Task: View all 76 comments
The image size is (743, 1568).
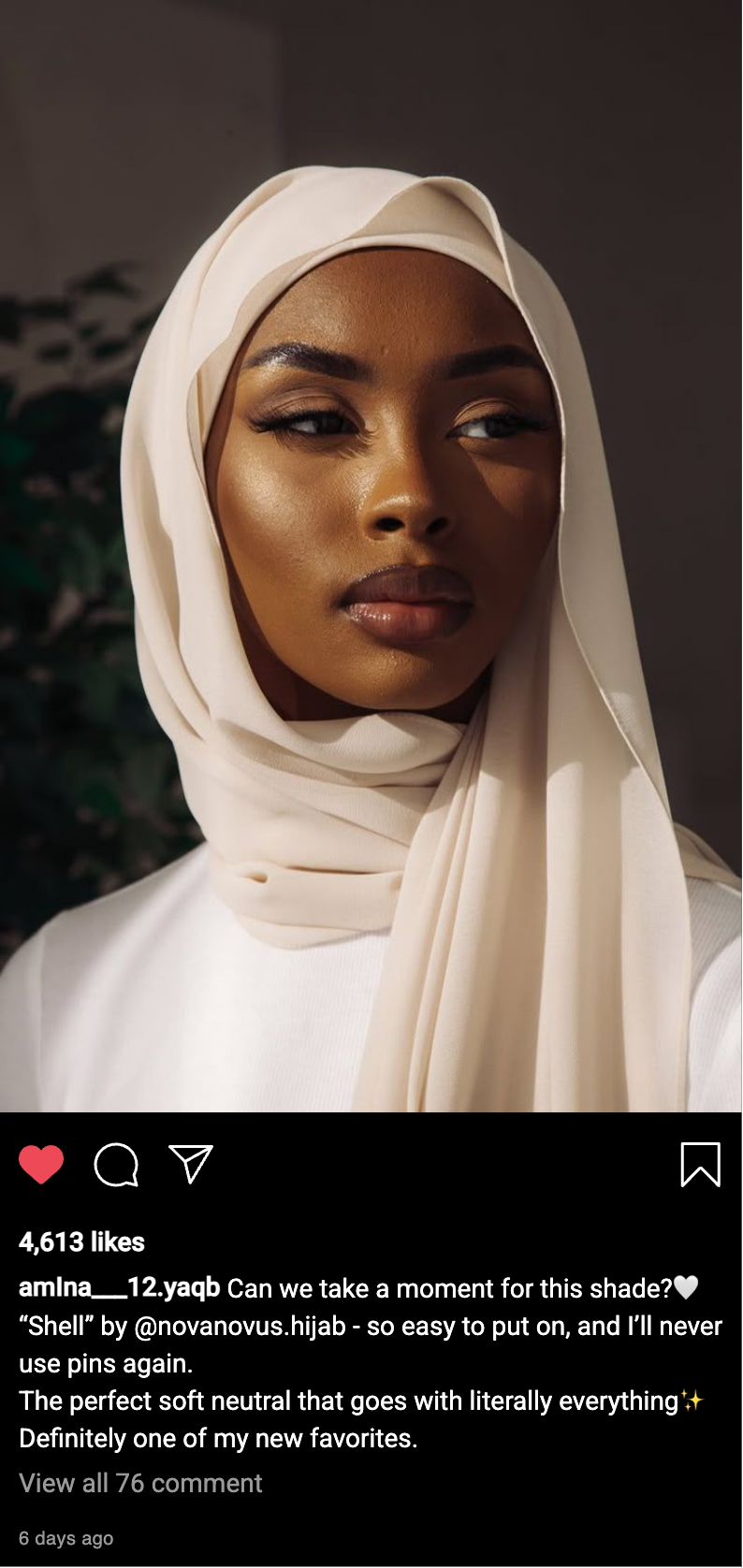Action: pos(140,1484)
